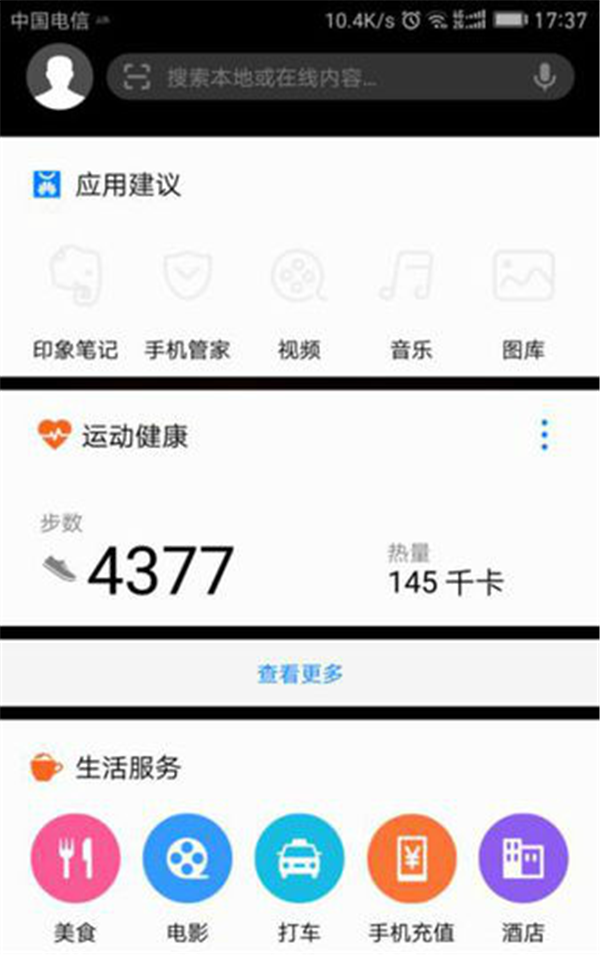This screenshot has height=955, width=600.
Task: Open the 电影 movie service
Action: [187, 860]
